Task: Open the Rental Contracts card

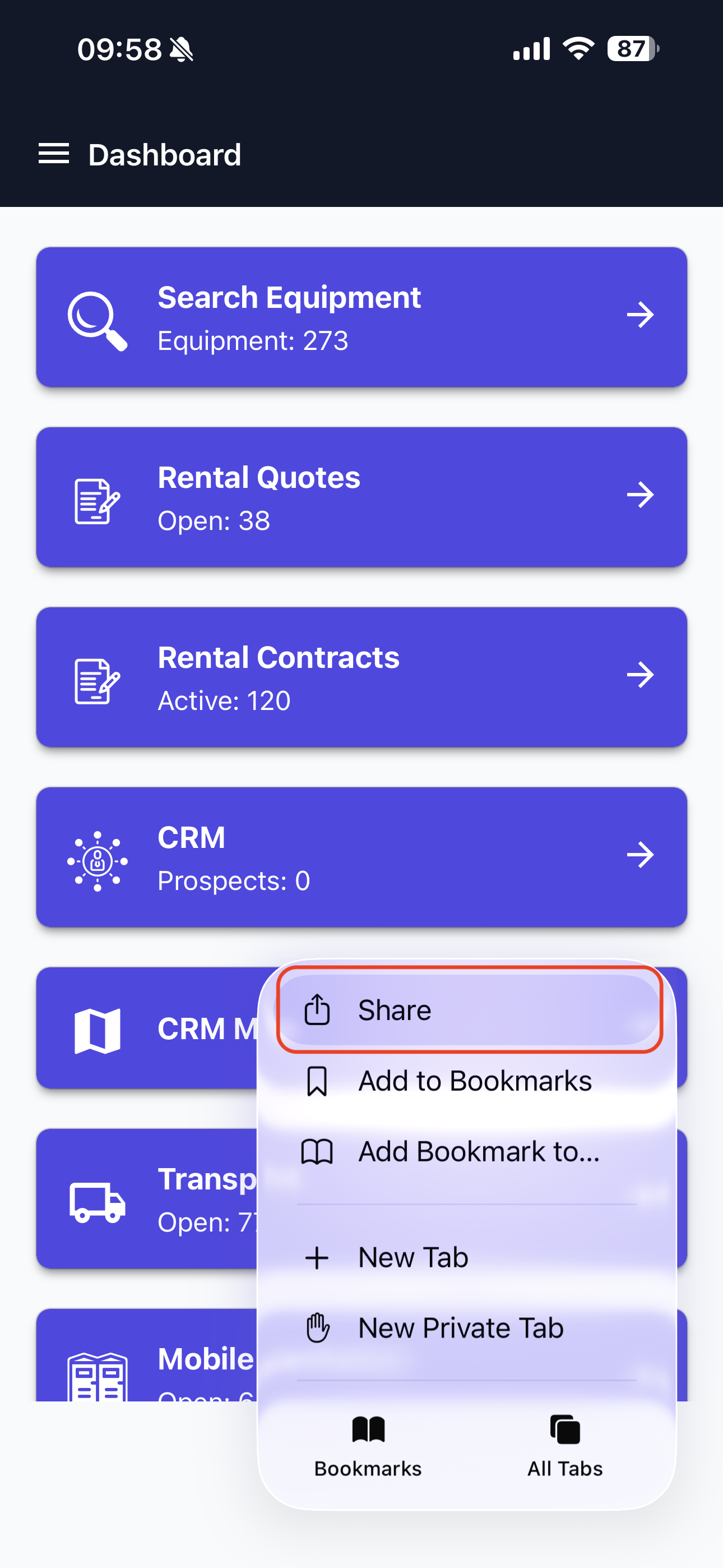Action: (x=361, y=677)
